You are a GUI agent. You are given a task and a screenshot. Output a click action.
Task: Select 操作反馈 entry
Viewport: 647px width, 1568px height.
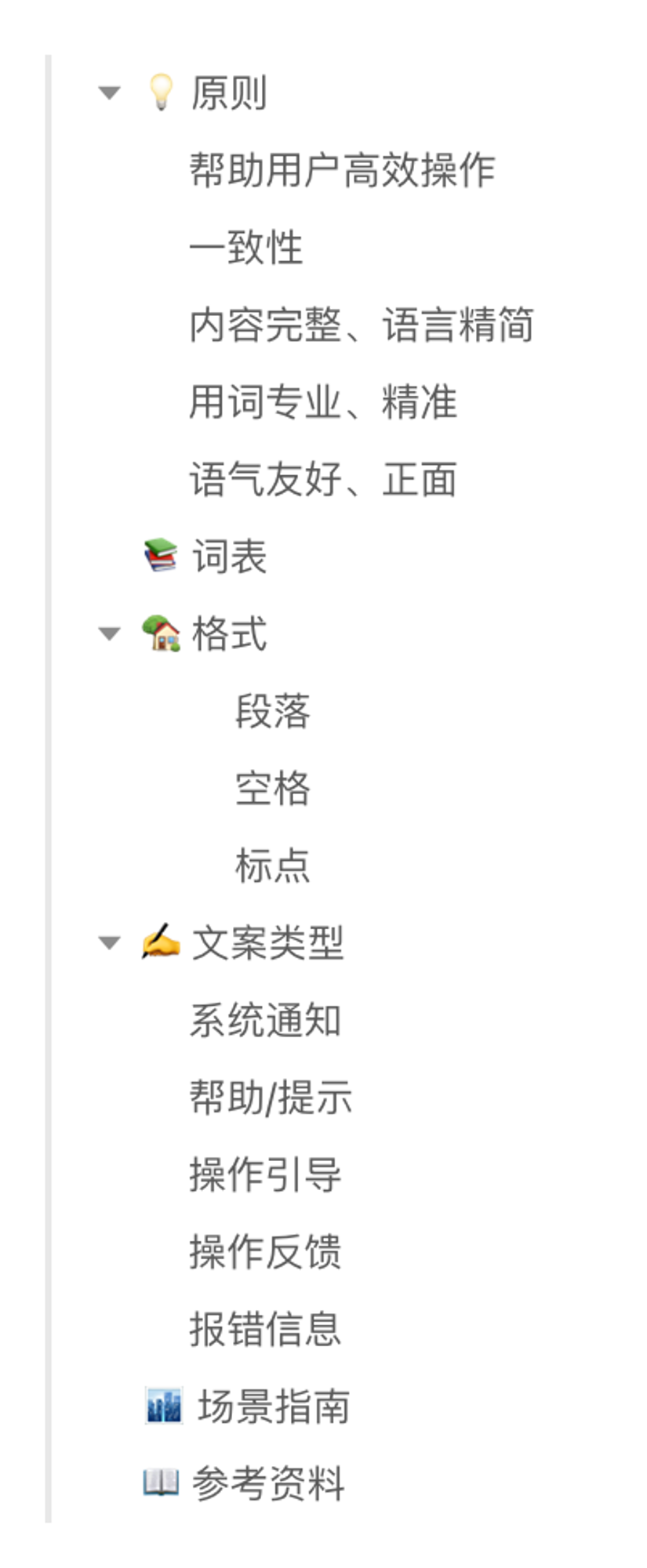point(265,1251)
